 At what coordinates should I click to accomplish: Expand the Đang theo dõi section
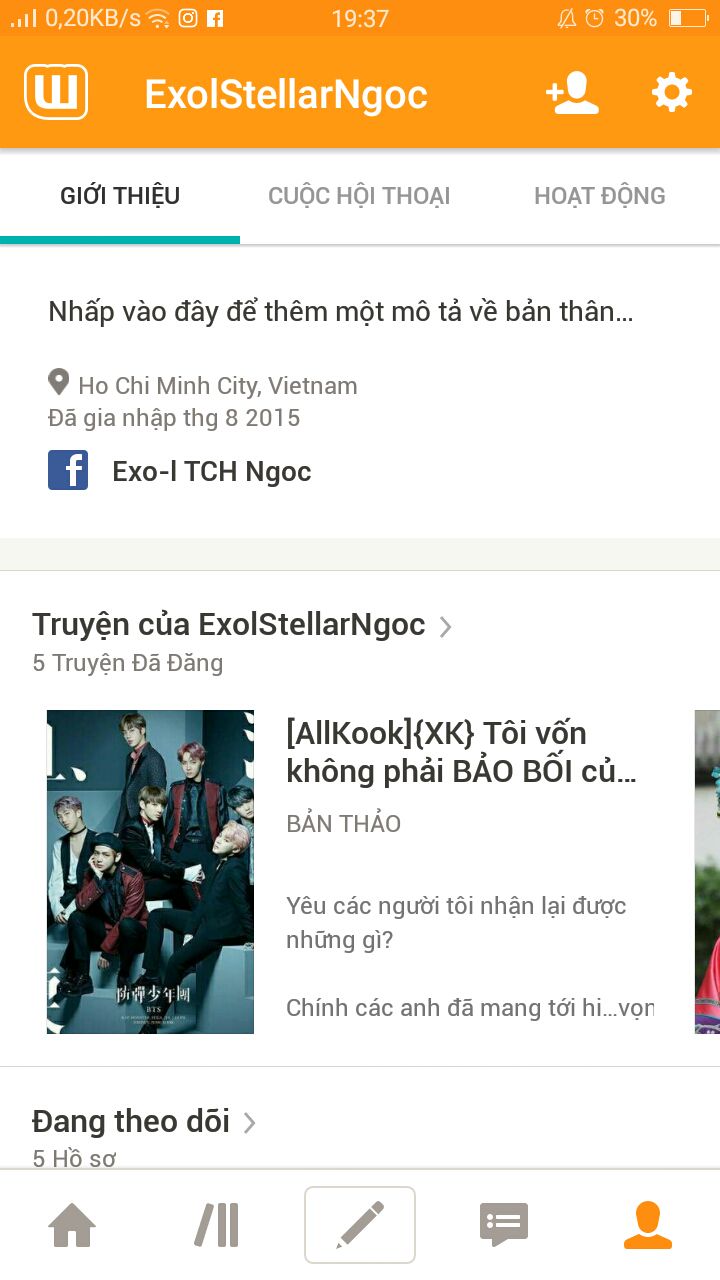(144, 1121)
